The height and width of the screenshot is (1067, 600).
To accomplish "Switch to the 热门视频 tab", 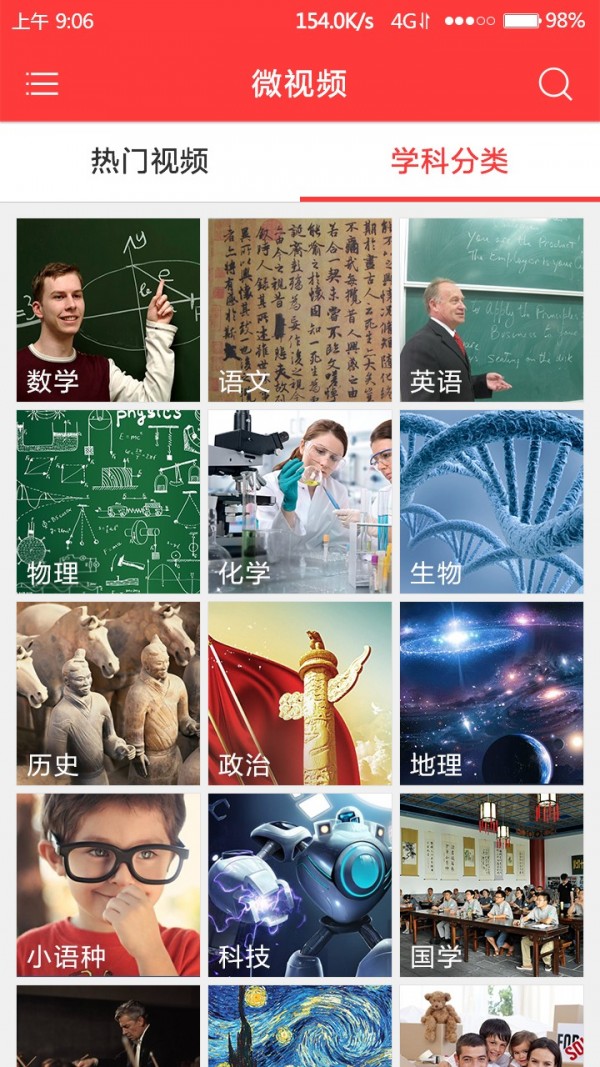I will (150, 161).
